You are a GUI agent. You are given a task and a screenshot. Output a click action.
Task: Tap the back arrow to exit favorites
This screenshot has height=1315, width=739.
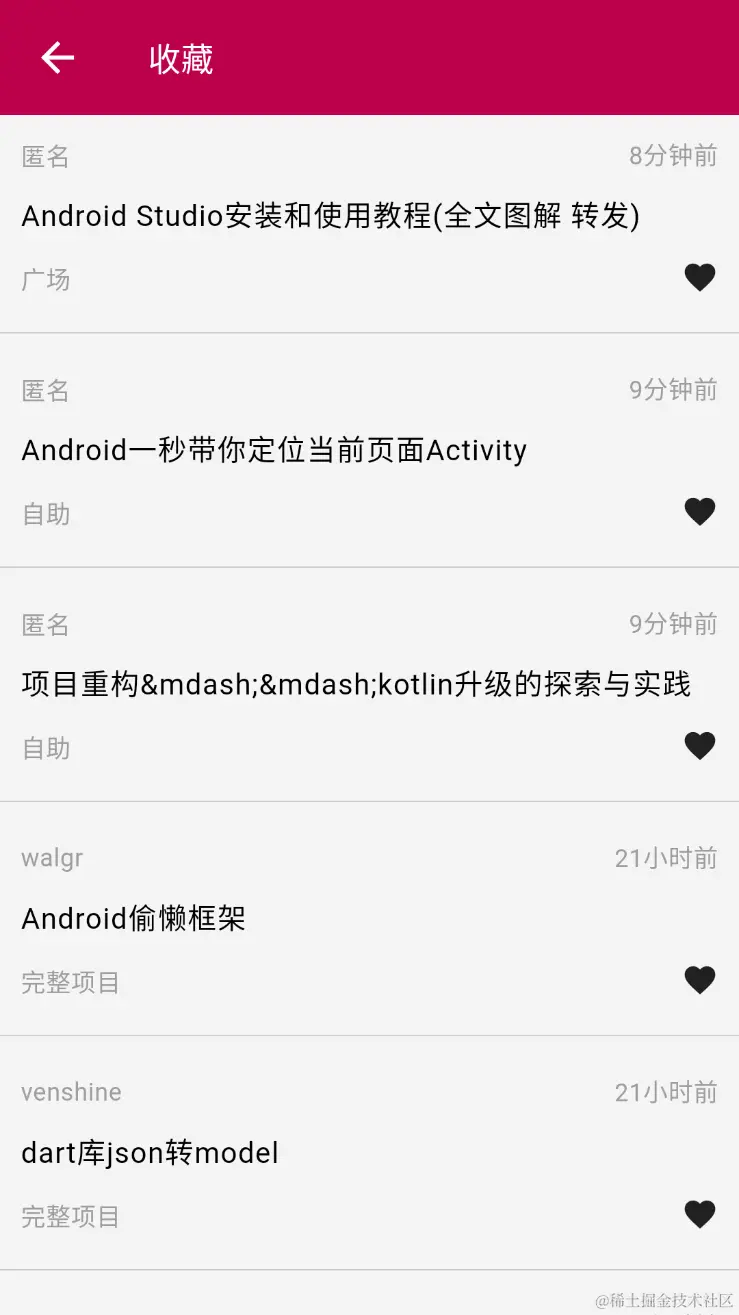[x=56, y=58]
